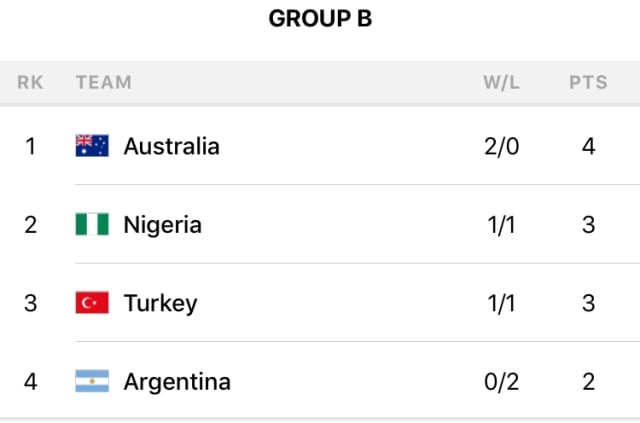
Task: View Argentina's team details
Action: click(176, 381)
